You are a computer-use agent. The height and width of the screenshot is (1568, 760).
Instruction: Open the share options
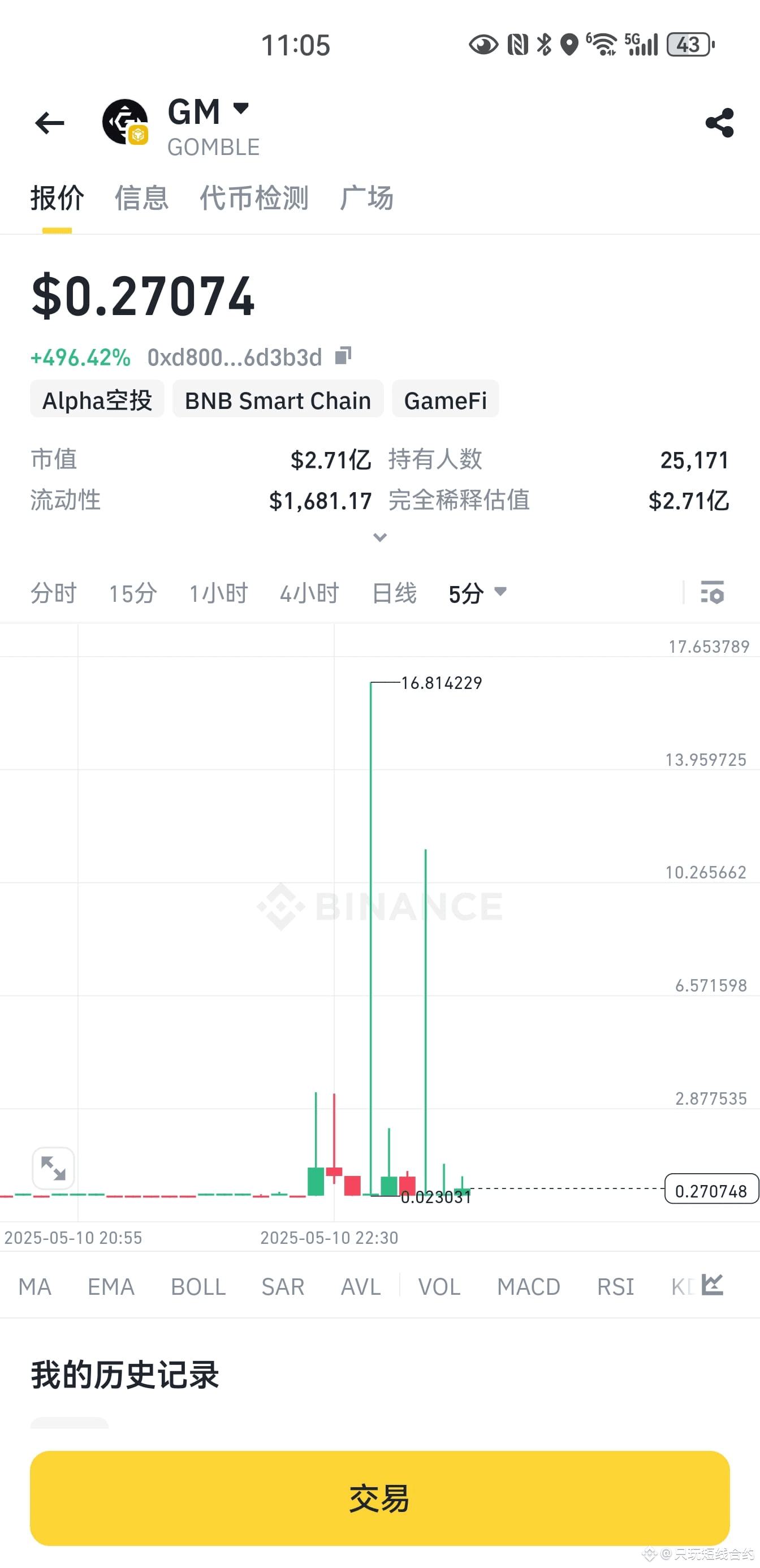pyautogui.click(x=718, y=122)
